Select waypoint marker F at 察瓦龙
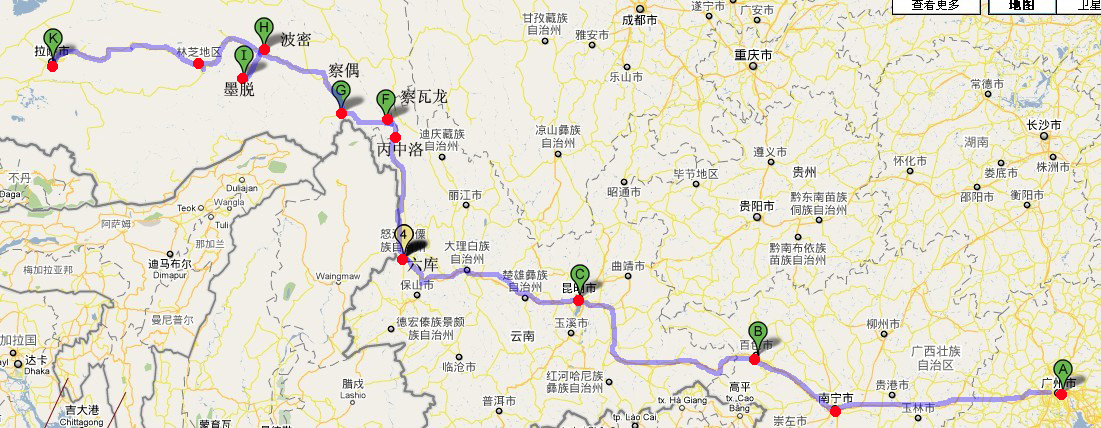The image size is (1101, 428). (x=385, y=100)
